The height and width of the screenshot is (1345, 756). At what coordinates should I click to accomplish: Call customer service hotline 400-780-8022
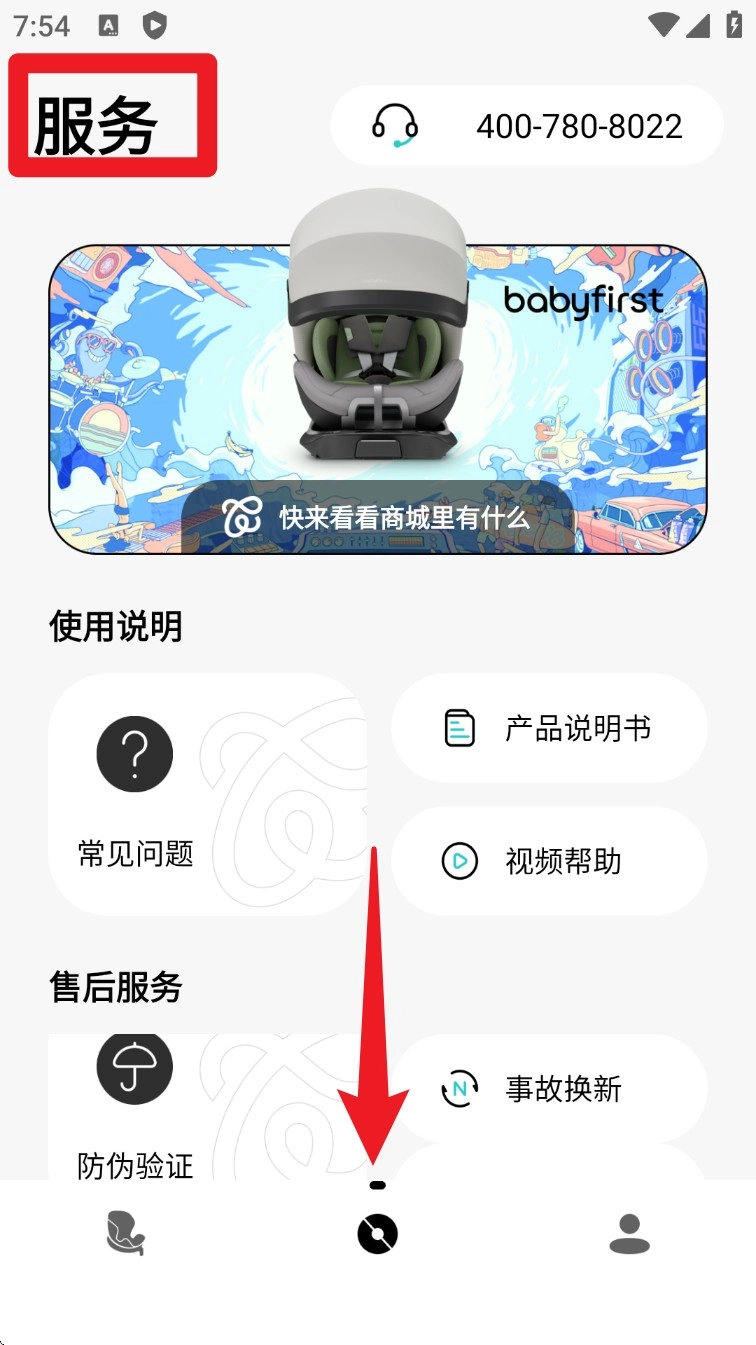coord(527,126)
